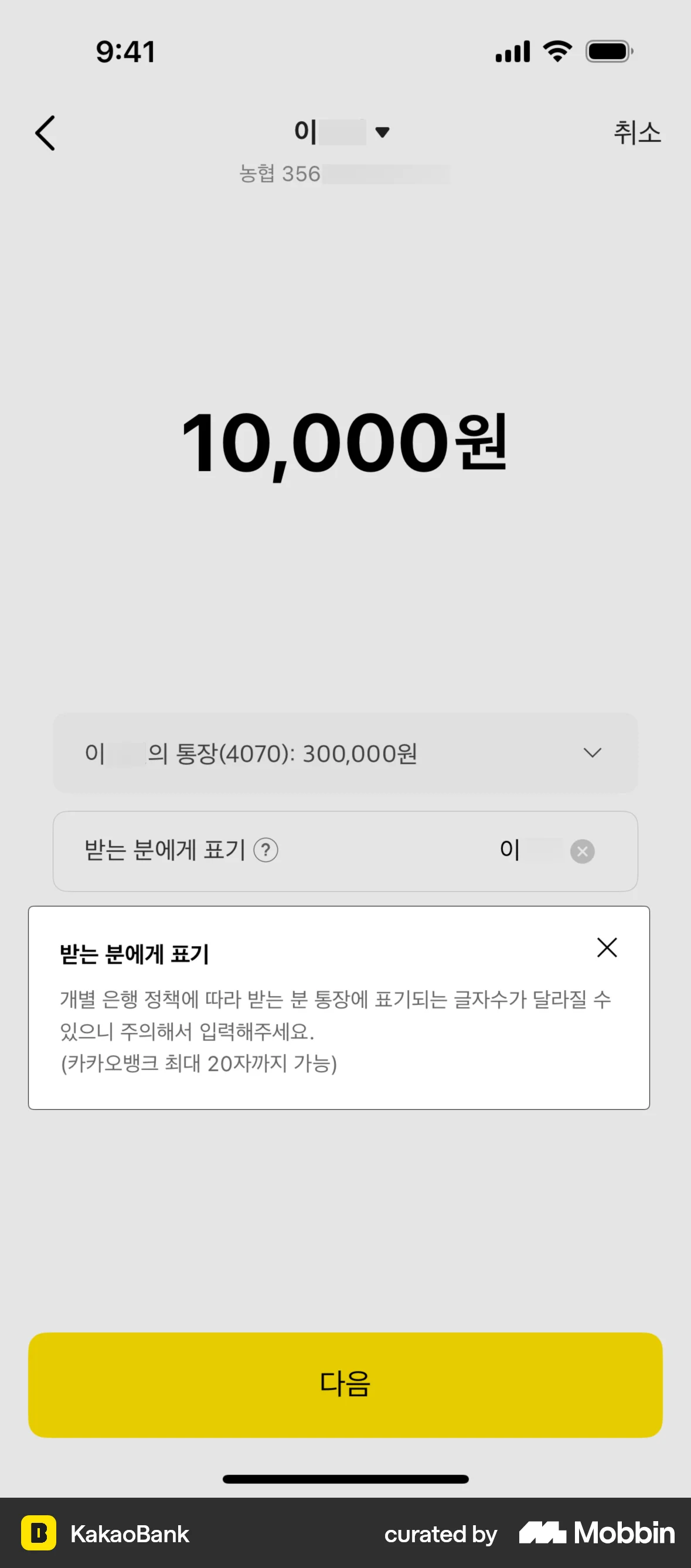Screen dimensions: 691x1568
Task: Click the Wi-Fi icon in status bar
Action: [x=556, y=51]
